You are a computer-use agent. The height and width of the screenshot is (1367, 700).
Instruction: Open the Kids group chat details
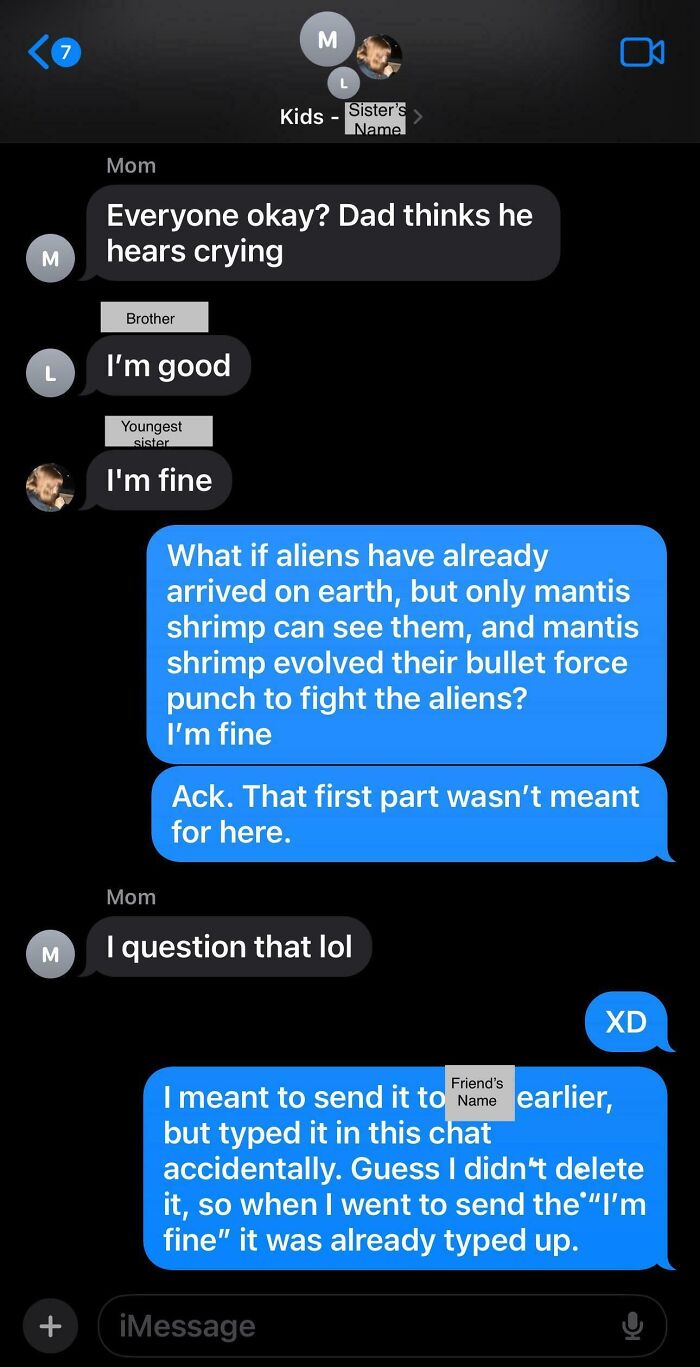coord(350,117)
